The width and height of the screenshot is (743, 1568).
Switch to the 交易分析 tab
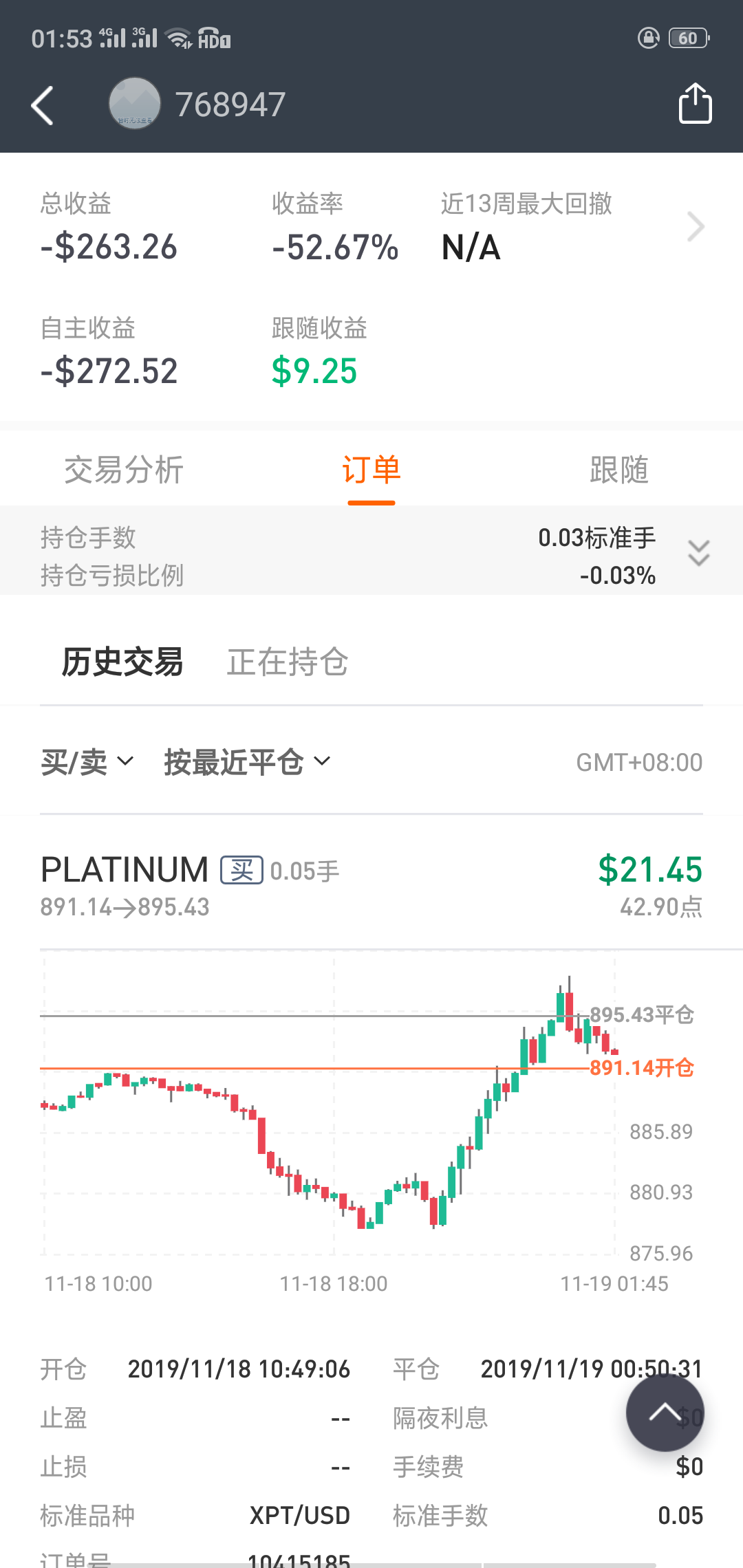[x=124, y=470]
